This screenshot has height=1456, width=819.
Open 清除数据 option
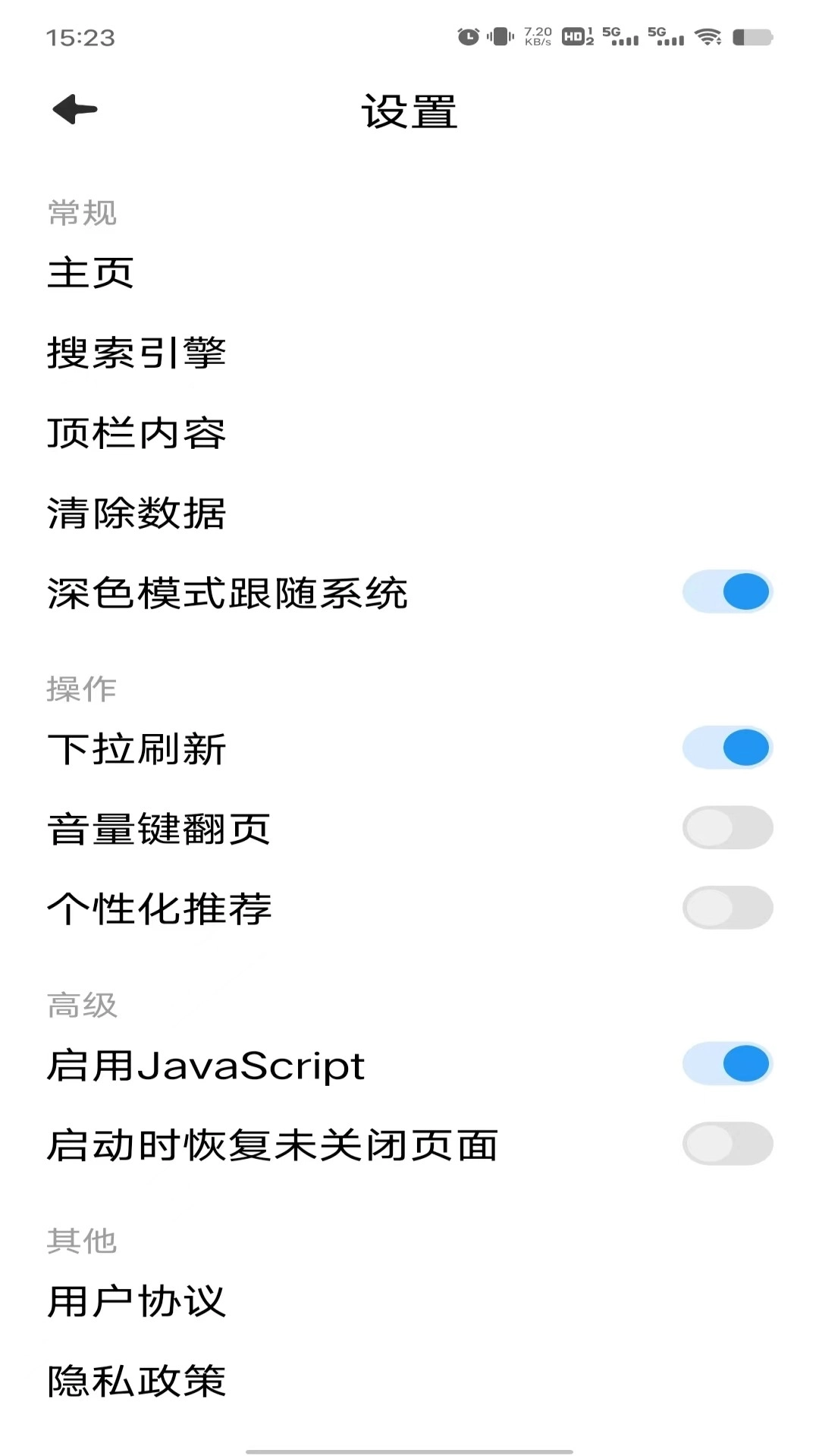click(136, 513)
